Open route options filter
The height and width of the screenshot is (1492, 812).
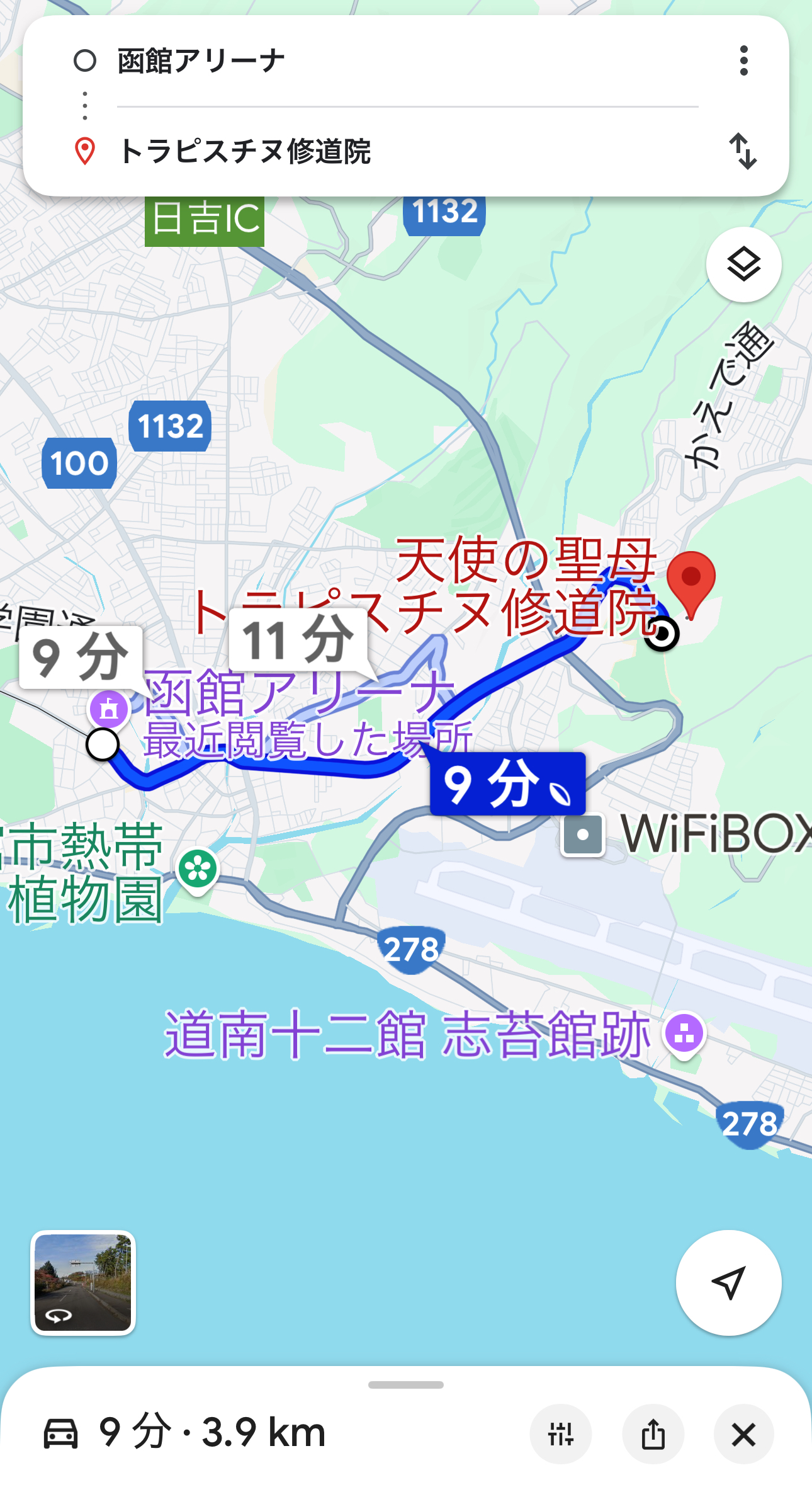pos(560,1434)
